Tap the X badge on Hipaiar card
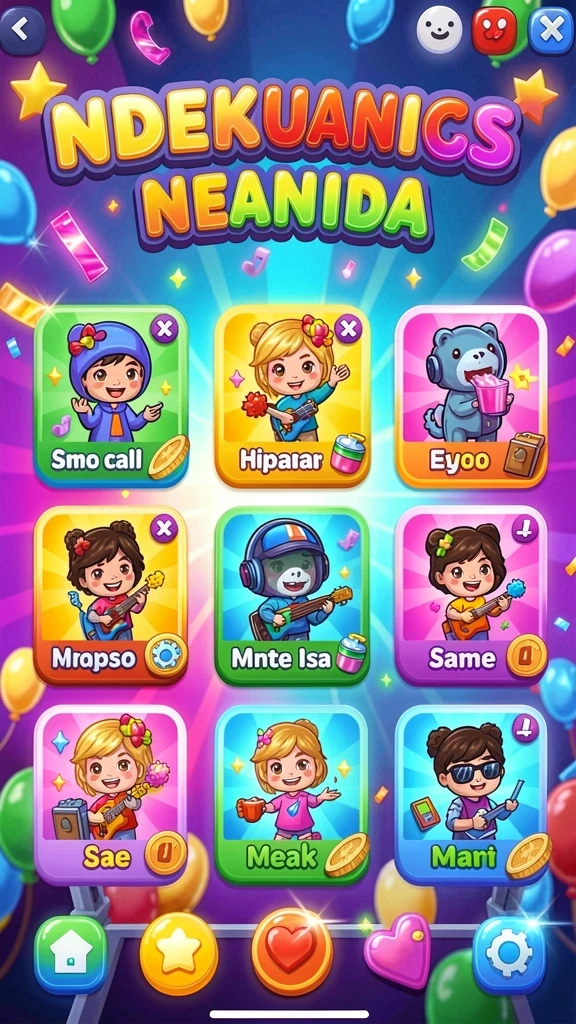The image size is (576, 1024). [348, 329]
